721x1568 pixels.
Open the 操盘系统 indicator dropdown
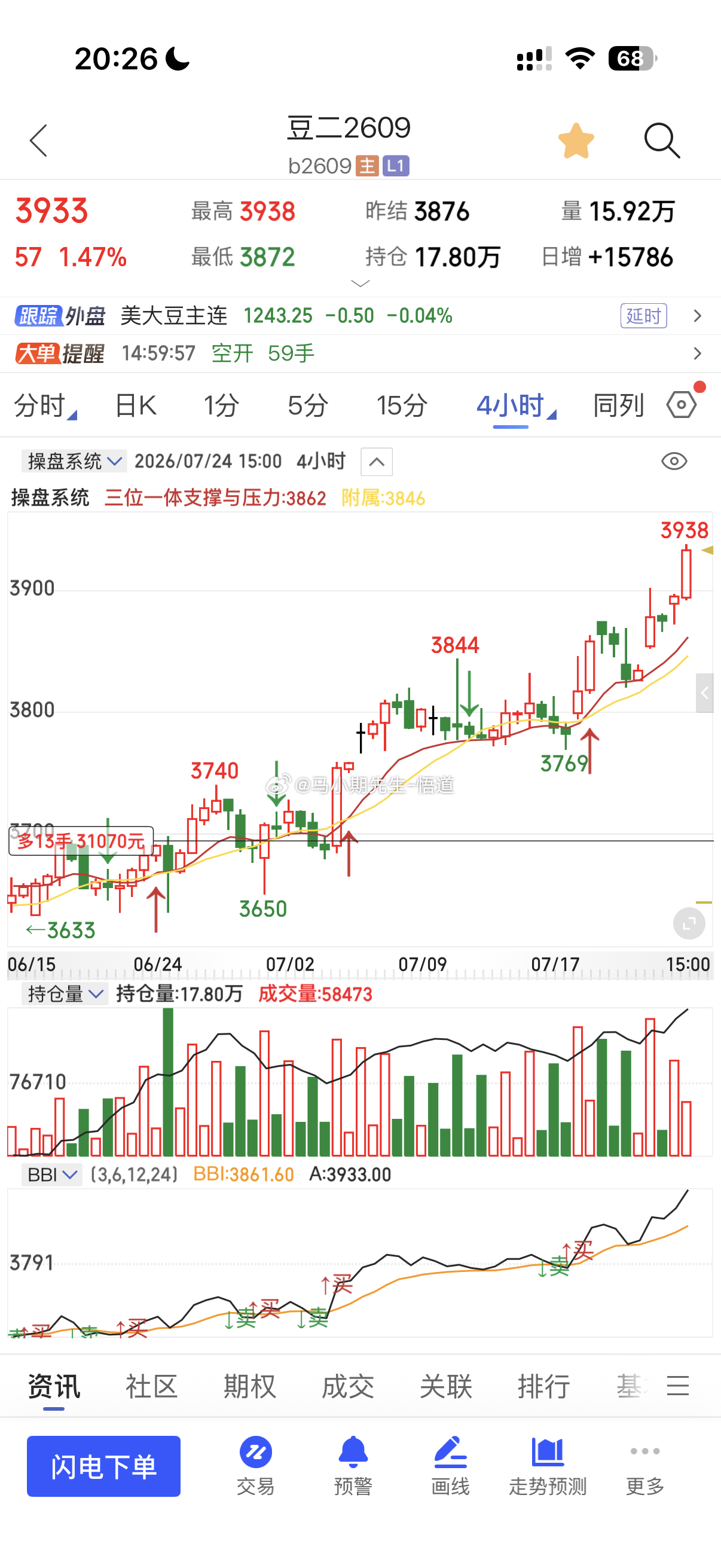(74, 462)
